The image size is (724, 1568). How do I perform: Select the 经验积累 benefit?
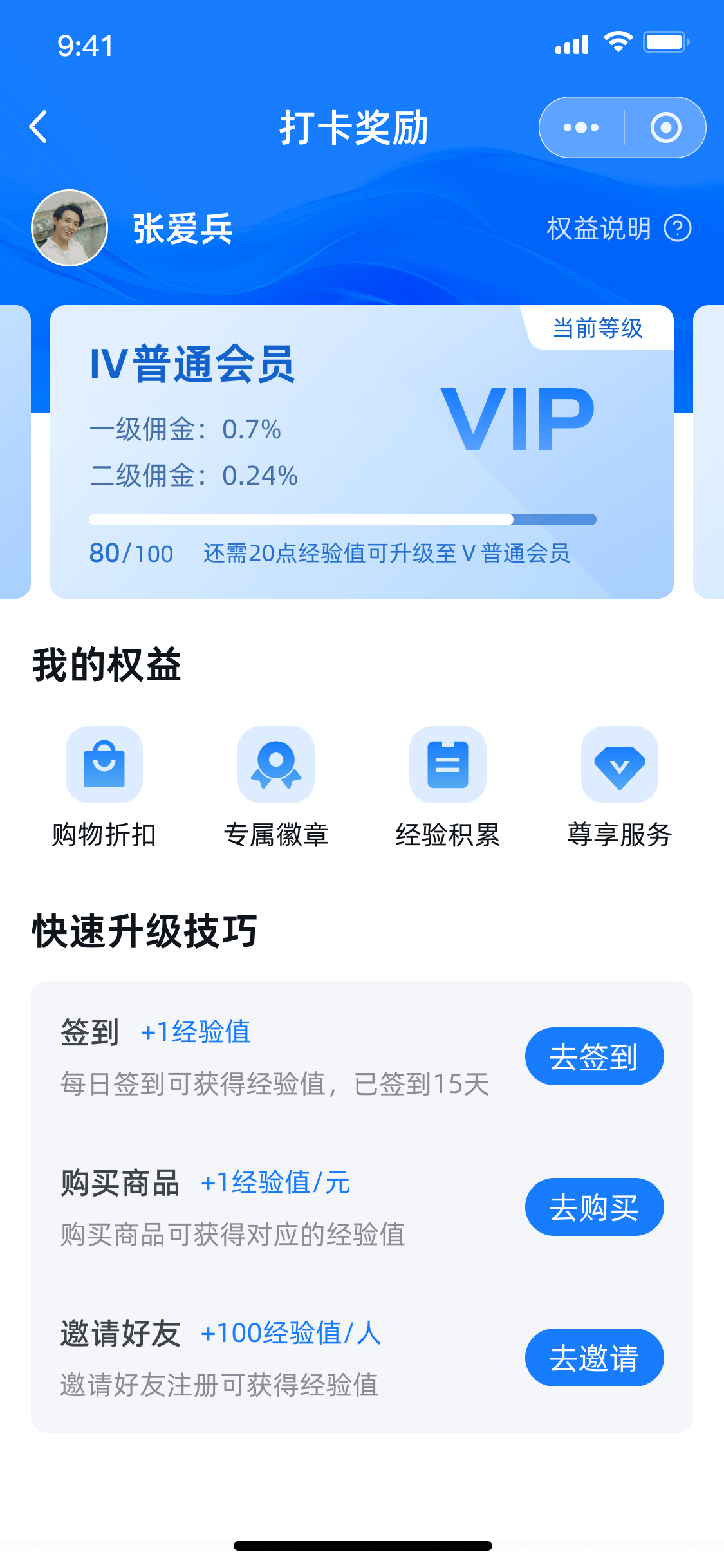tap(448, 787)
